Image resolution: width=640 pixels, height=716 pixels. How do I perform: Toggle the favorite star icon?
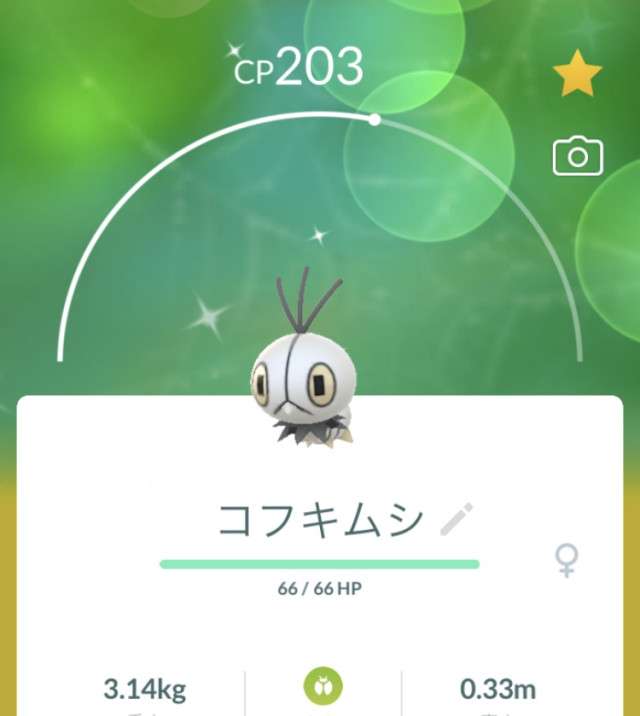point(578,77)
